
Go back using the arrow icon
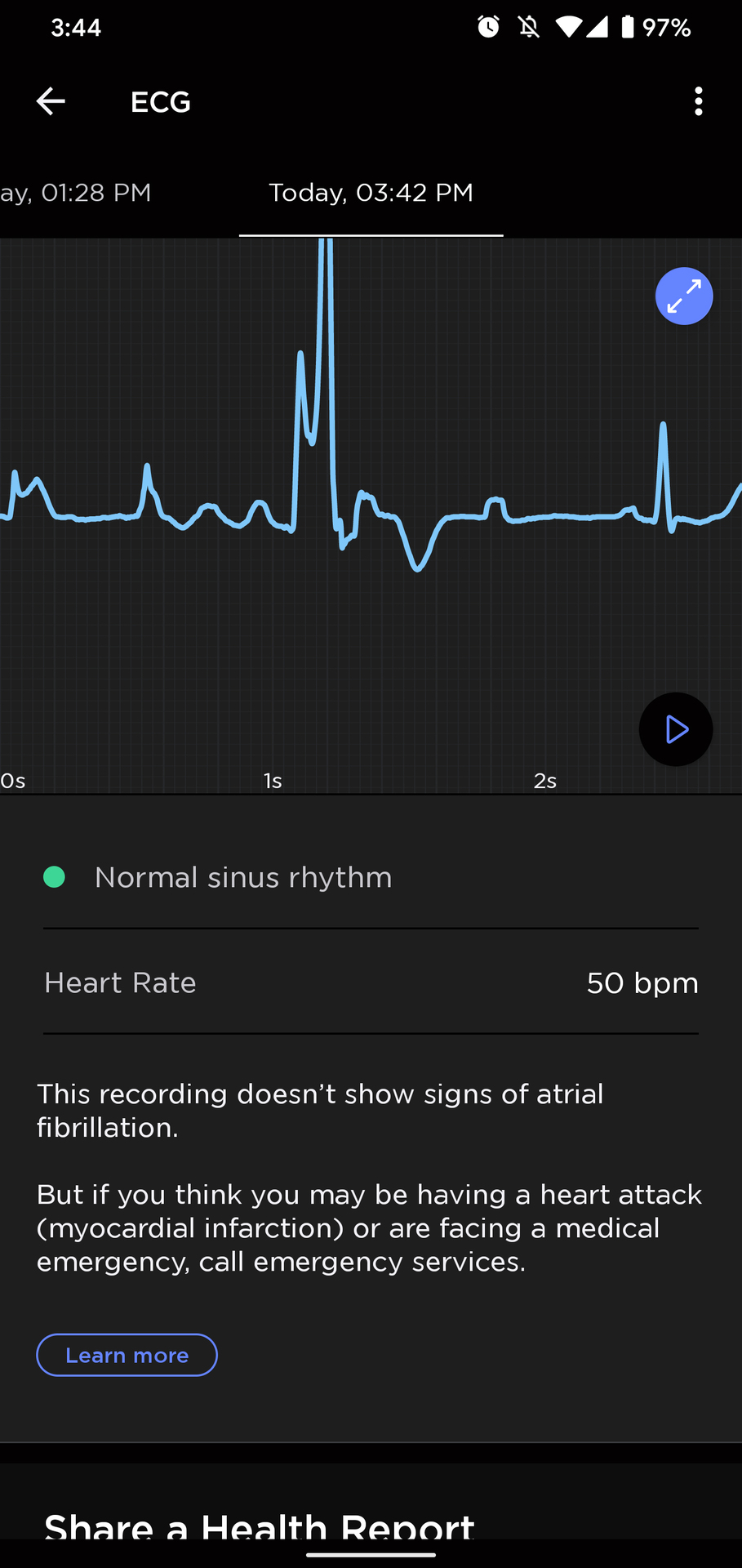point(51,101)
